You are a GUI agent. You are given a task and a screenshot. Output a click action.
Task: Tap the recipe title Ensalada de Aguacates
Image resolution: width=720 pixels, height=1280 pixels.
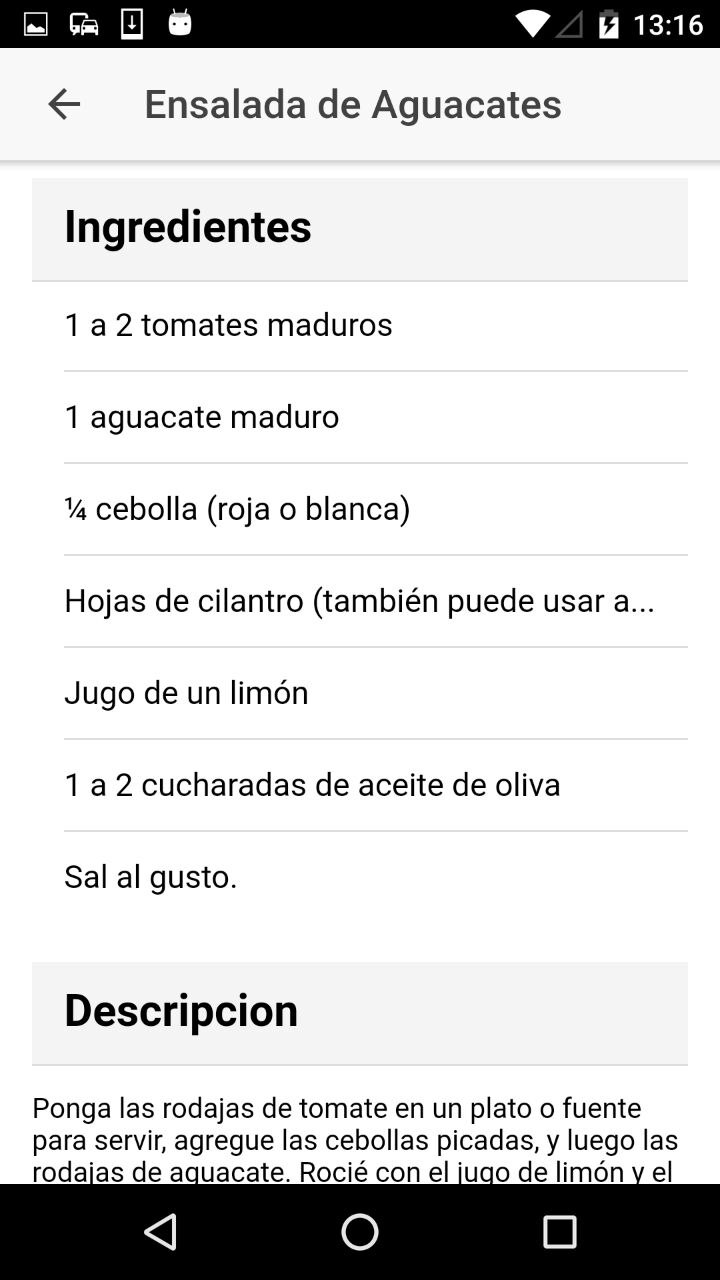pyautogui.click(x=352, y=103)
